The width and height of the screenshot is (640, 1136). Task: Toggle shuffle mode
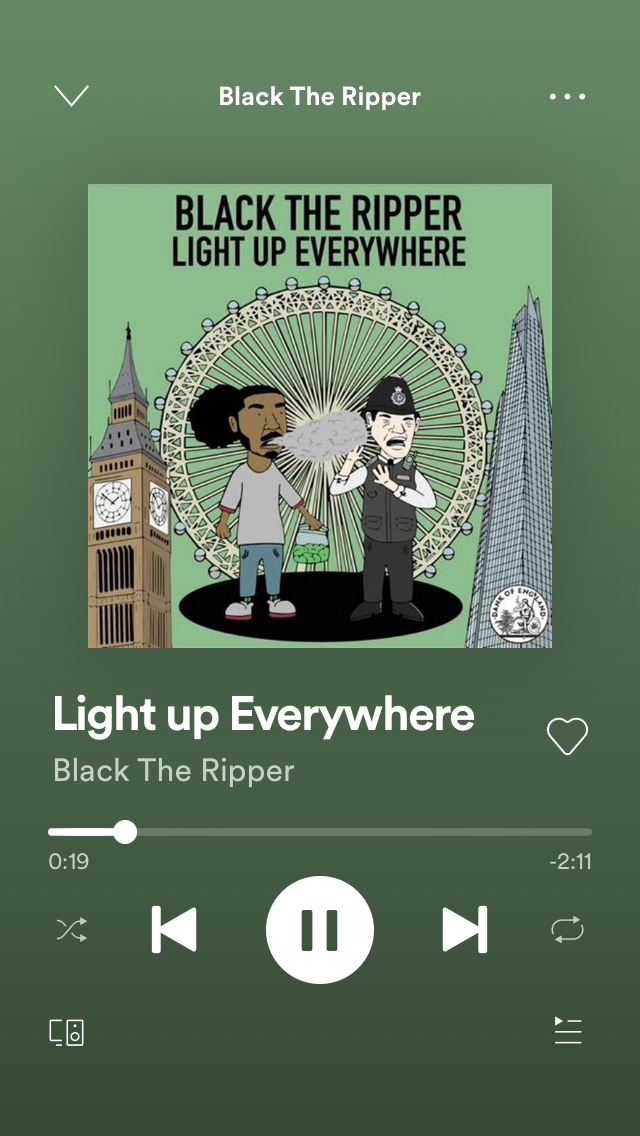(x=71, y=930)
